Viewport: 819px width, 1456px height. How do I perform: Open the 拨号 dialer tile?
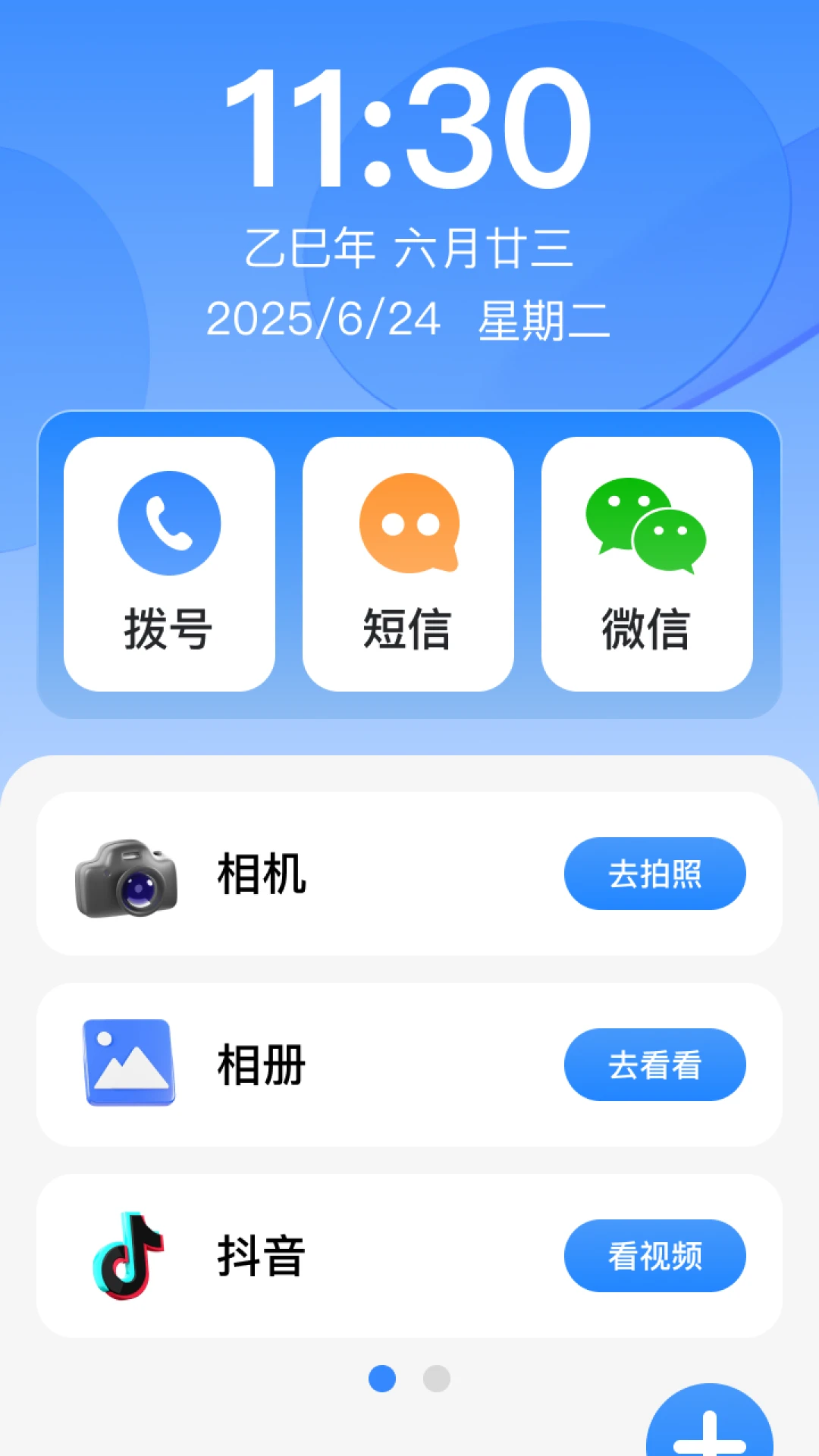click(x=169, y=563)
